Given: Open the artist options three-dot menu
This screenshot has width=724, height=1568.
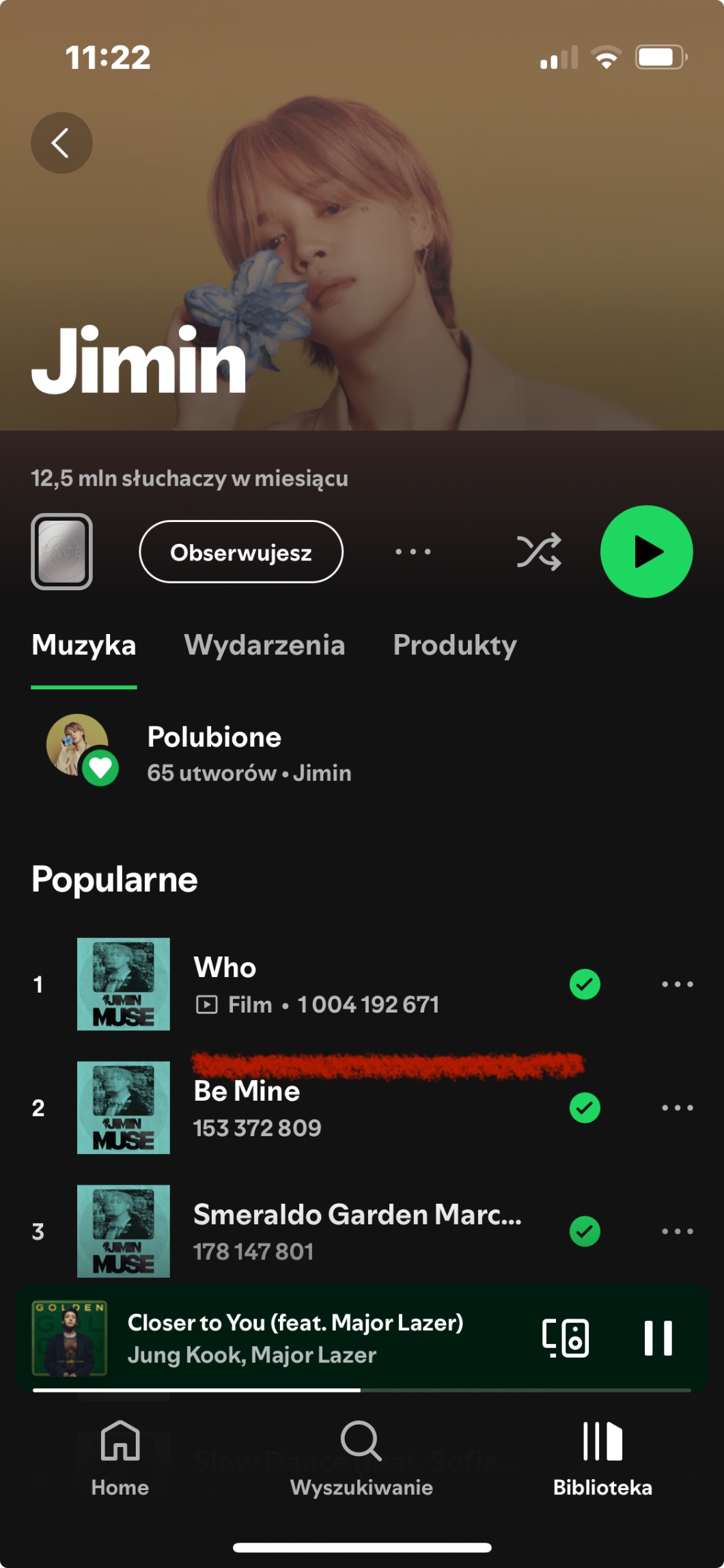Looking at the screenshot, I should (x=413, y=552).
